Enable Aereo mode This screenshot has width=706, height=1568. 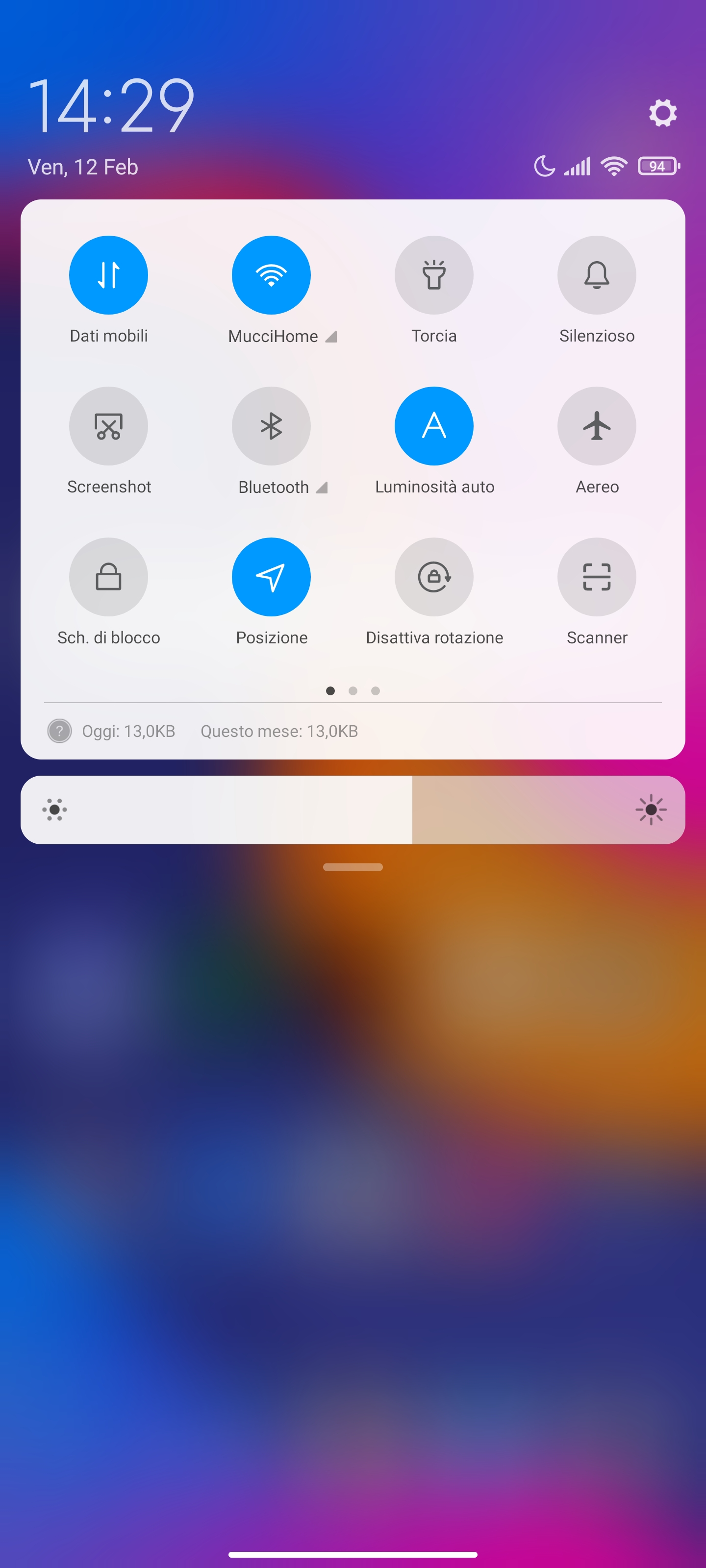point(596,426)
